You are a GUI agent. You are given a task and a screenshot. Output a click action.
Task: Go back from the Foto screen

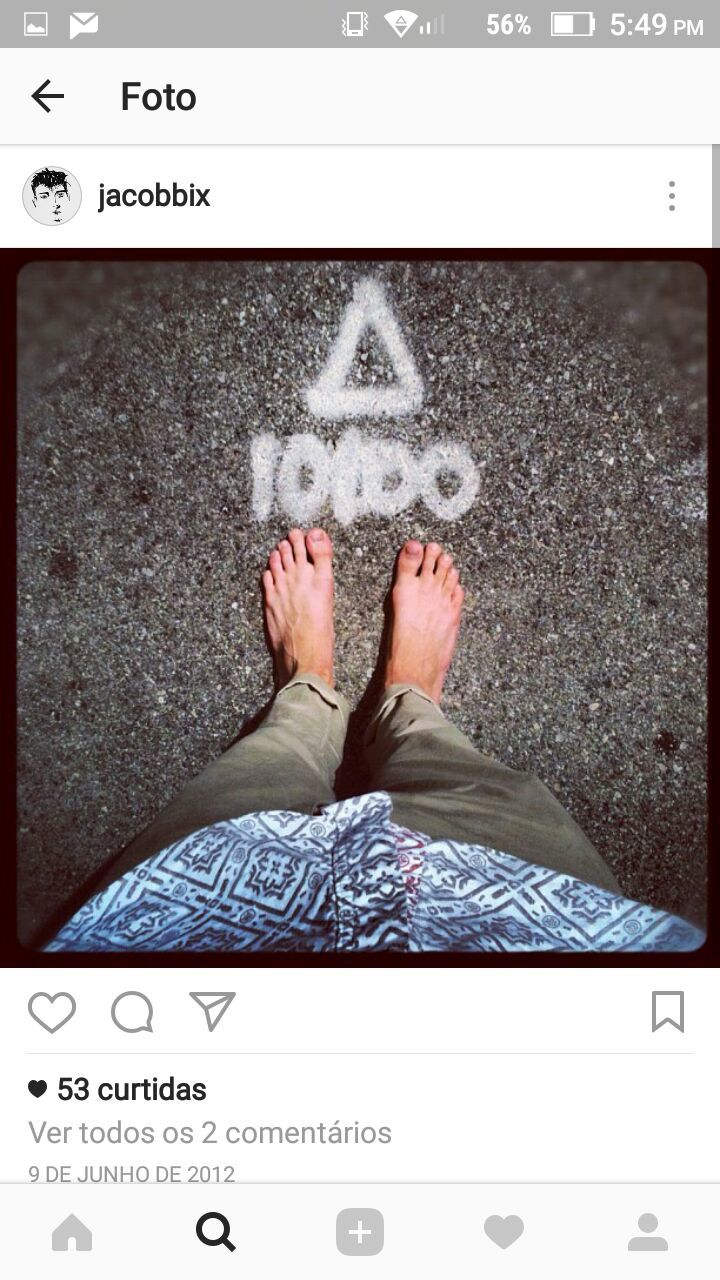click(x=47, y=97)
